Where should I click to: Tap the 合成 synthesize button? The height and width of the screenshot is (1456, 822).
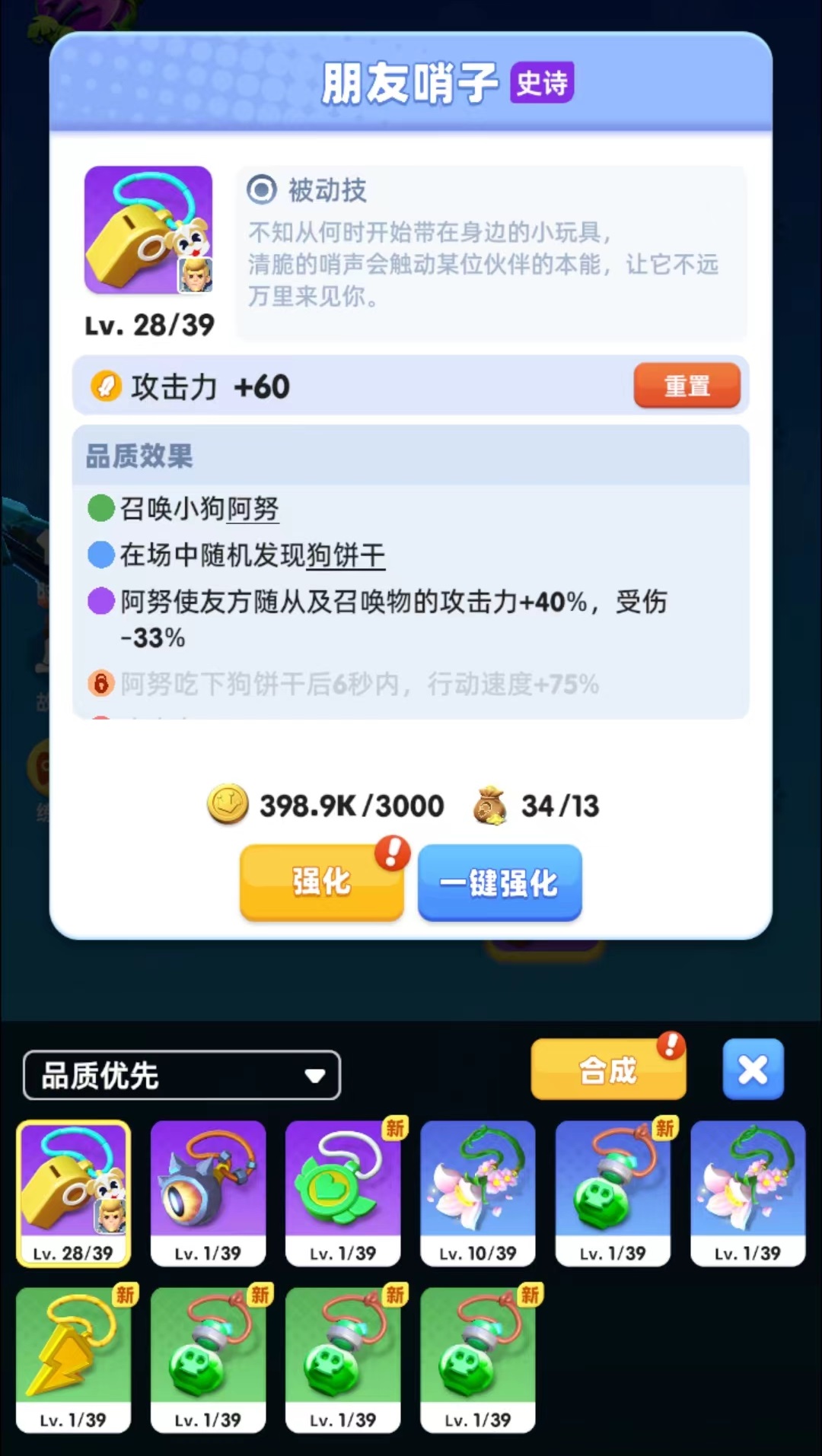(x=607, y=1070)
